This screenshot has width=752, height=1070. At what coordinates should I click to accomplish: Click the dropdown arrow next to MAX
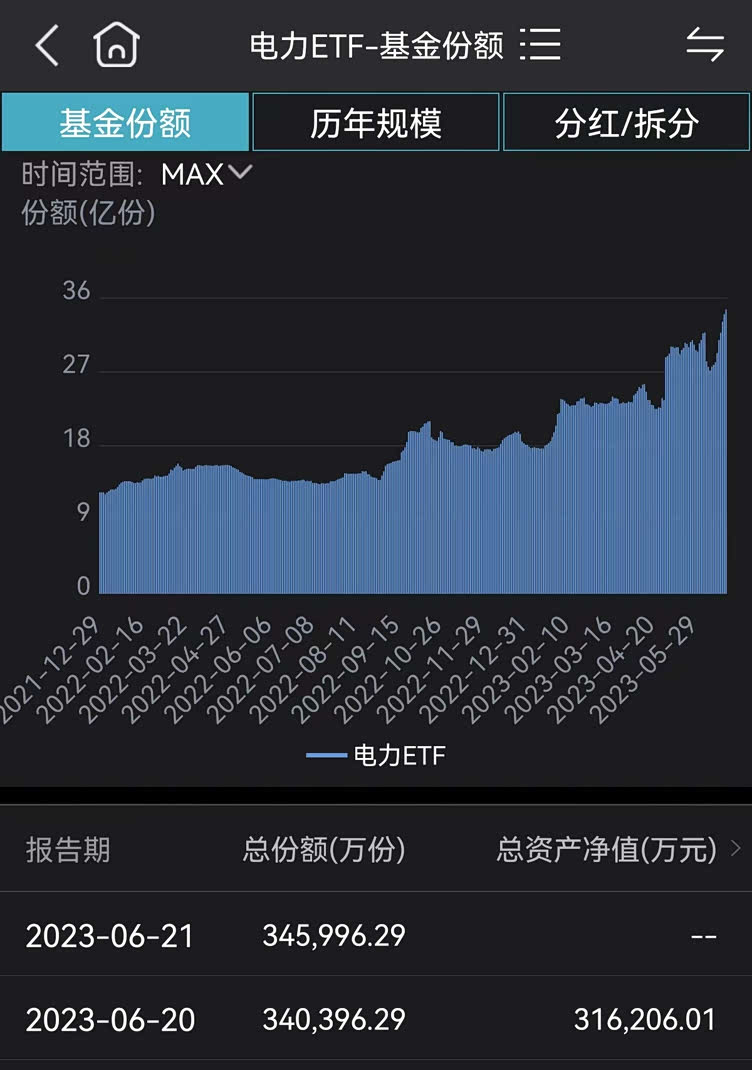tap(240, 175)
